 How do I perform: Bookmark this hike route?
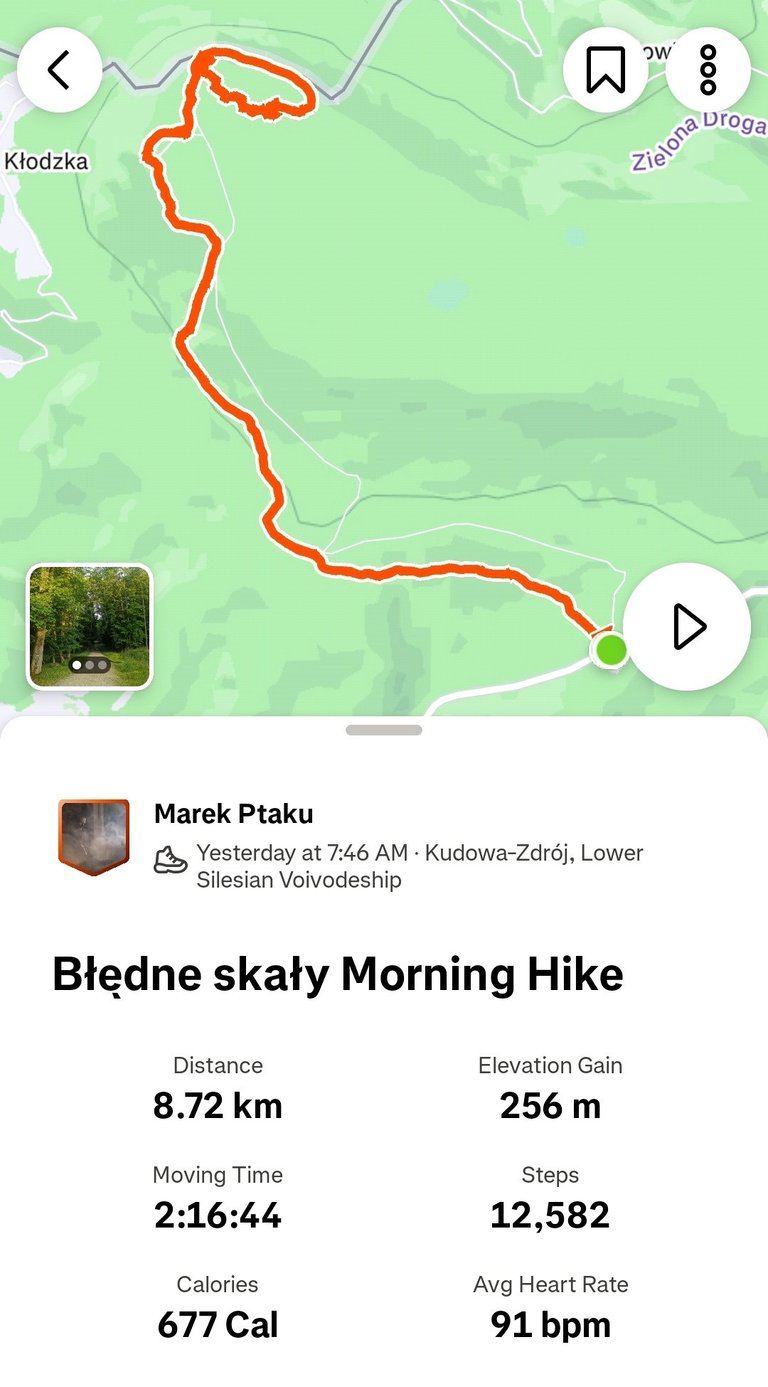coord(605,70)
